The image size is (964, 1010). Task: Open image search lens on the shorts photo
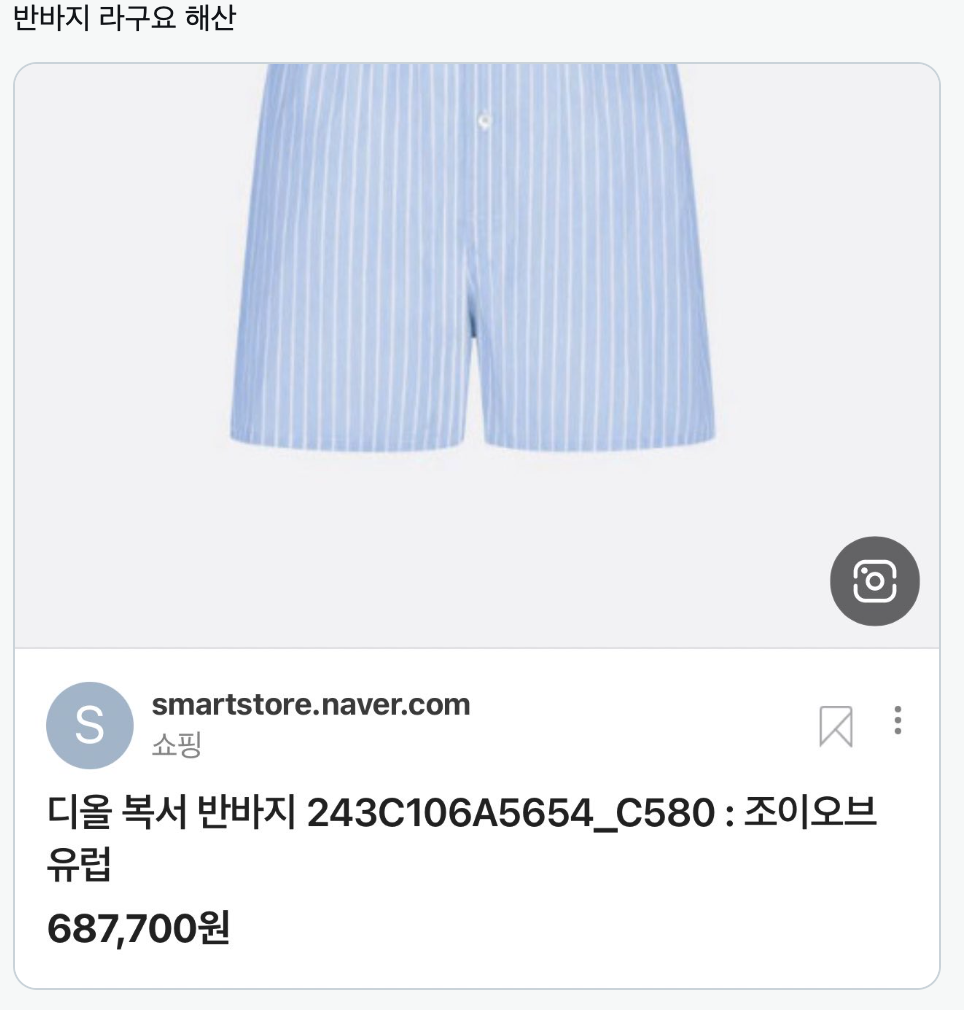click(x=874, y=581)
